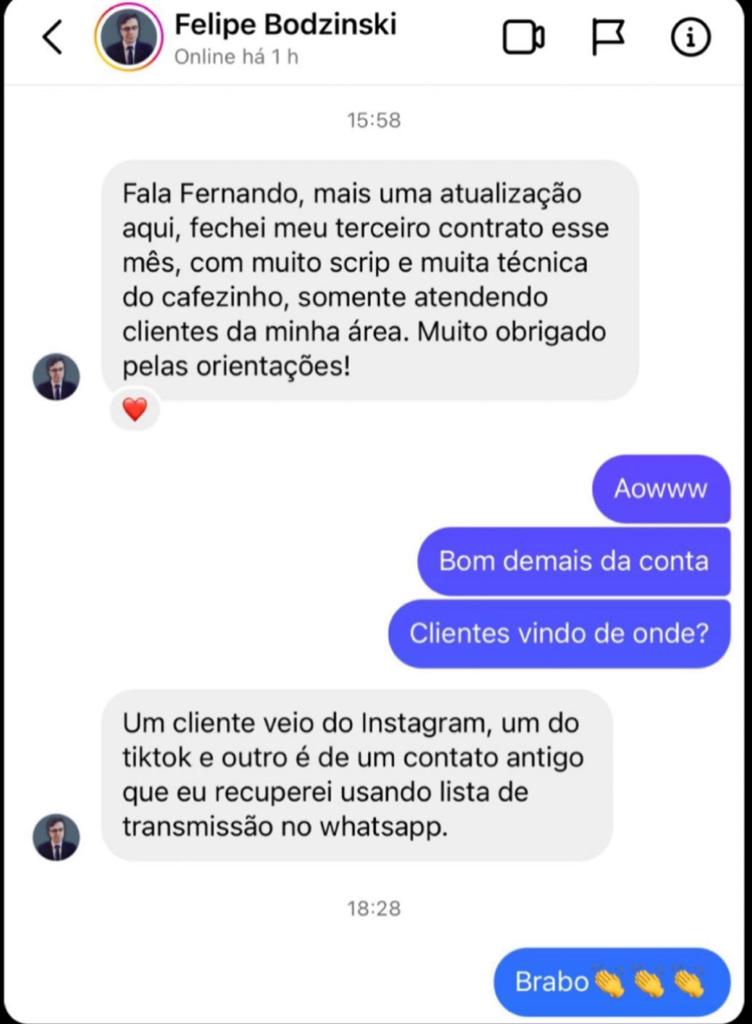Open conversation info details
The height and width of the screenshot is (1024, 752).
pyautogui.click(x=690, y=38)
